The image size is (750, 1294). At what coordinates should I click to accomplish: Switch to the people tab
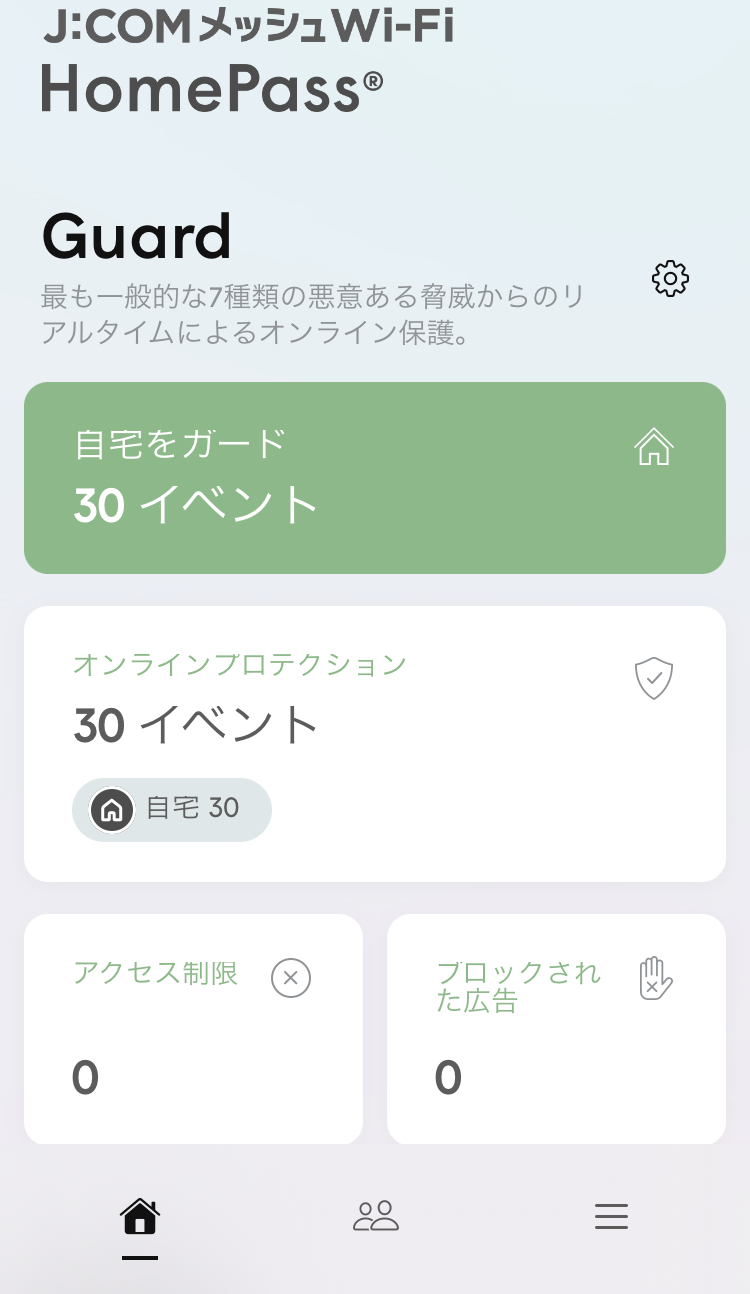[x=376, y=1216]
